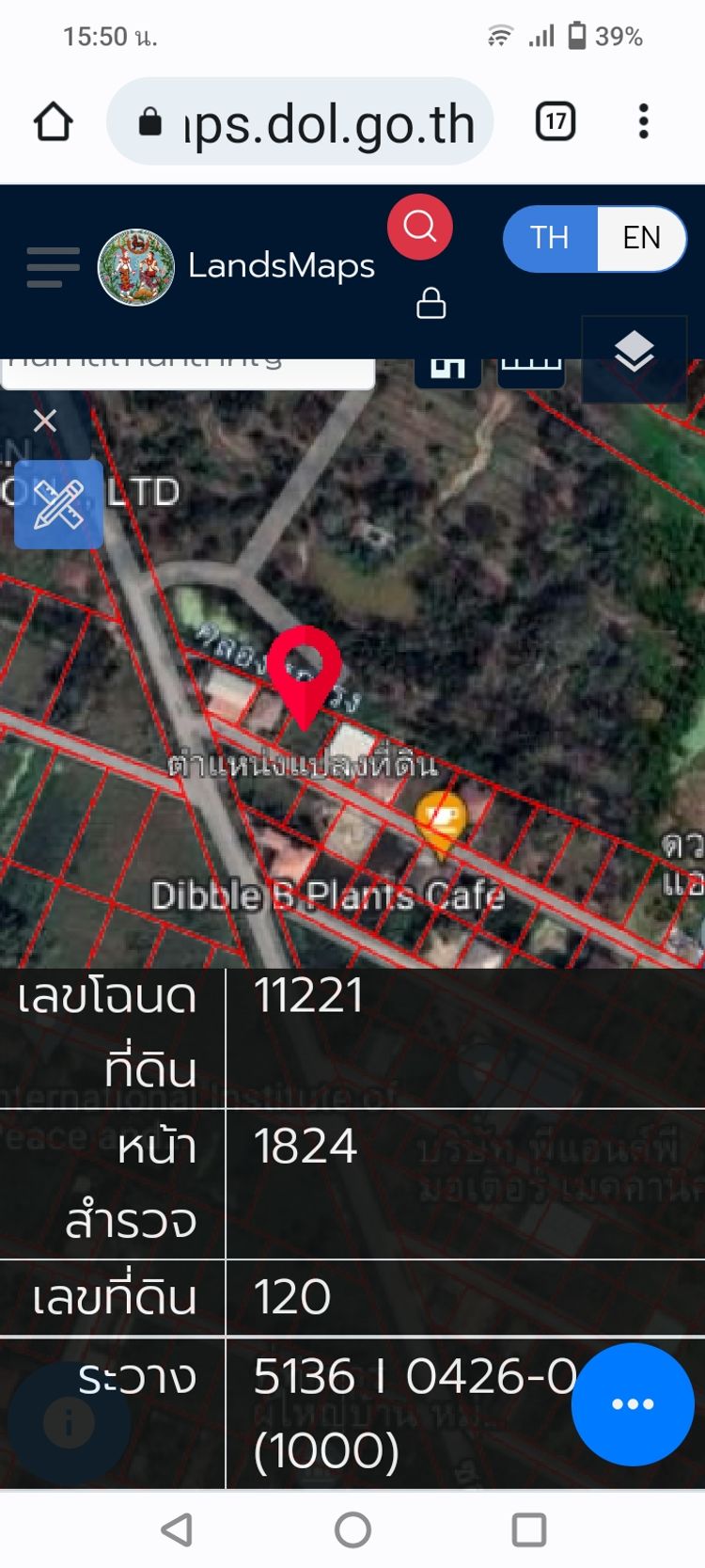Open the blue three-dot floating button
705x1568 pixels.
coord(633,1403)
